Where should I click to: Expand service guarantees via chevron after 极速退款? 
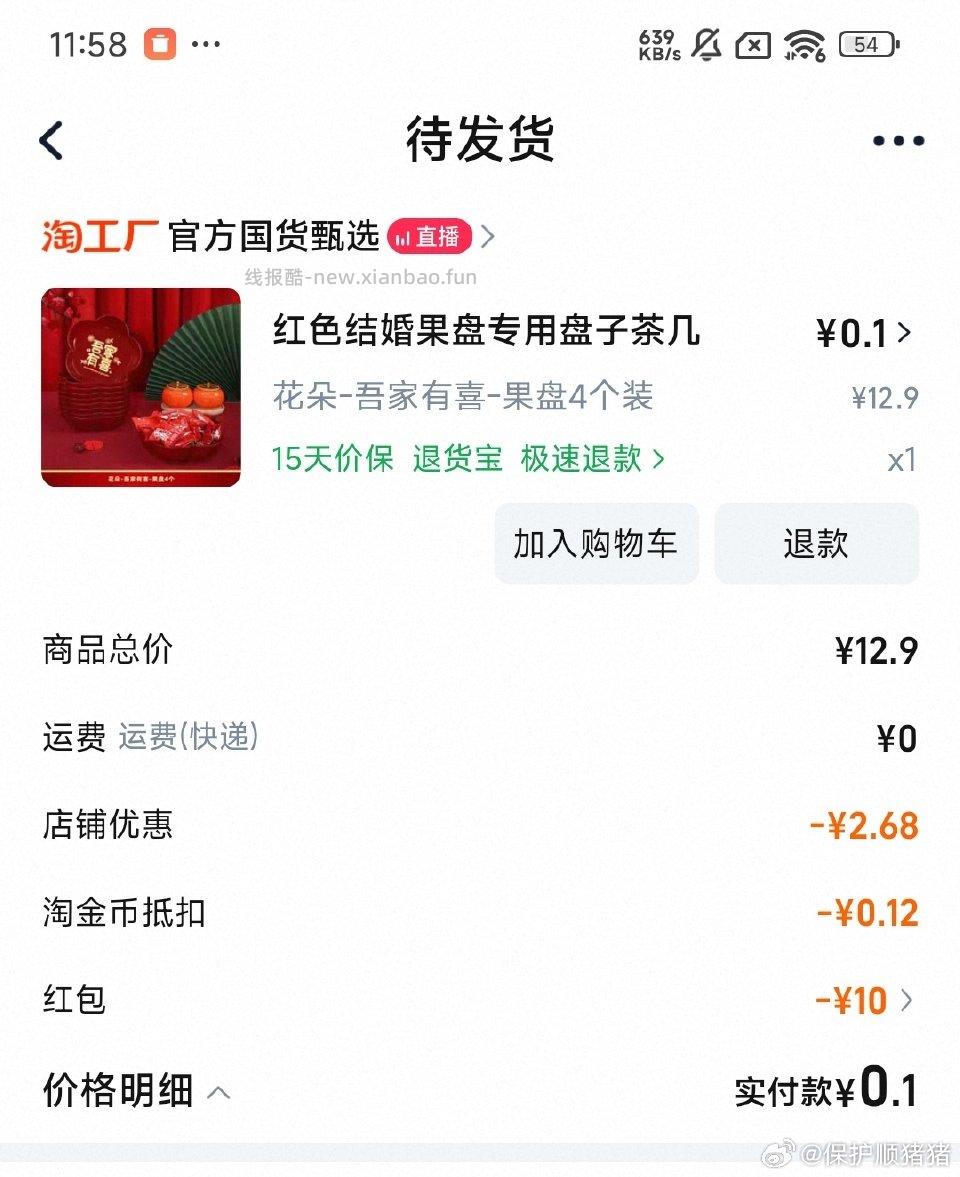(x=658, y=459)
